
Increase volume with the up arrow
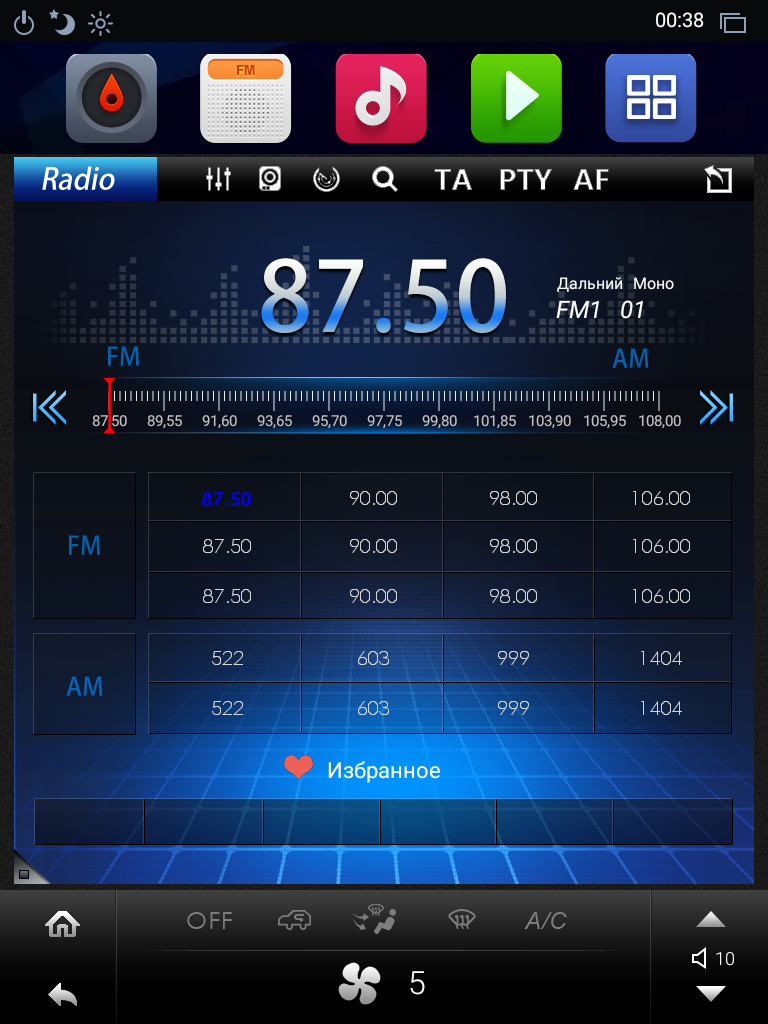coord(710,920)
